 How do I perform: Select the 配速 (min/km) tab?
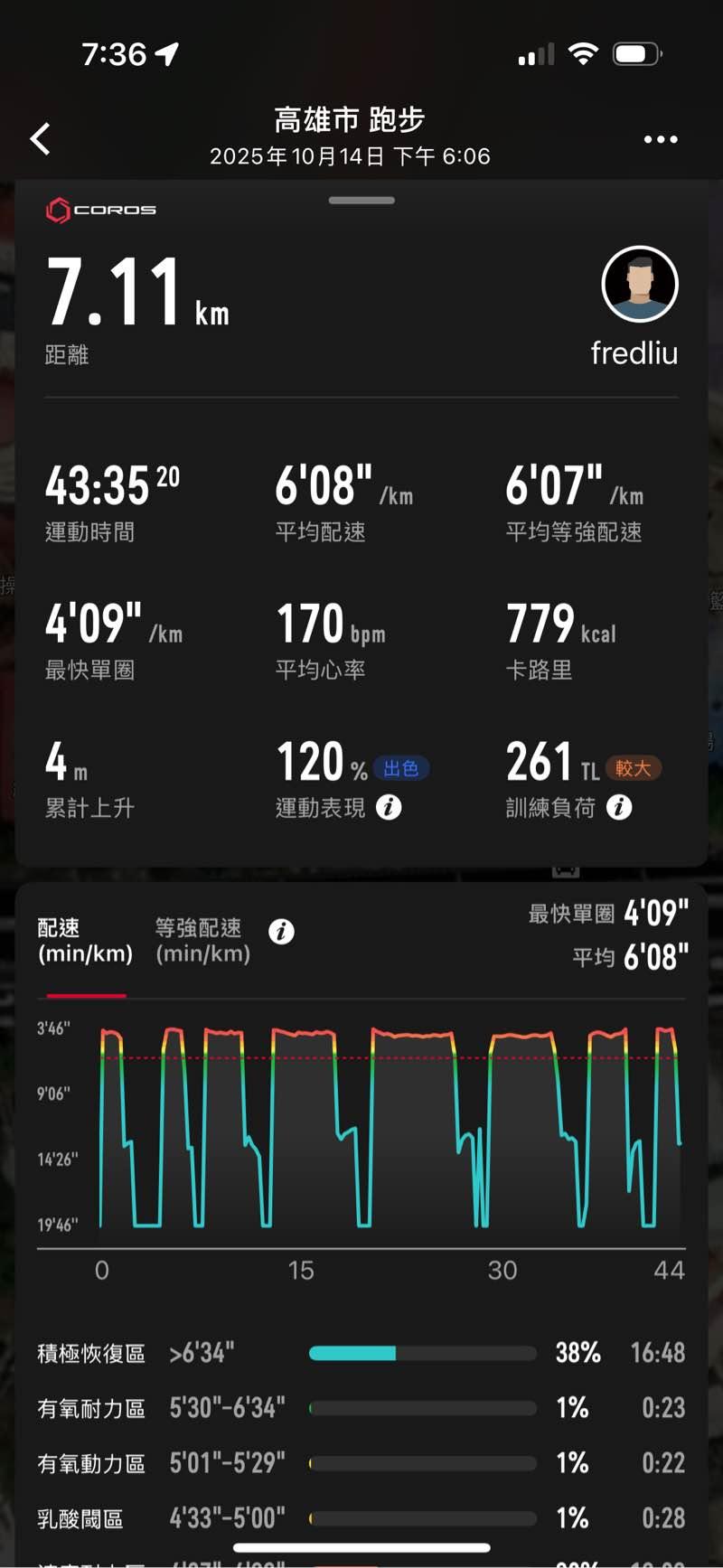pyautogui.click(x=85, y=940)
